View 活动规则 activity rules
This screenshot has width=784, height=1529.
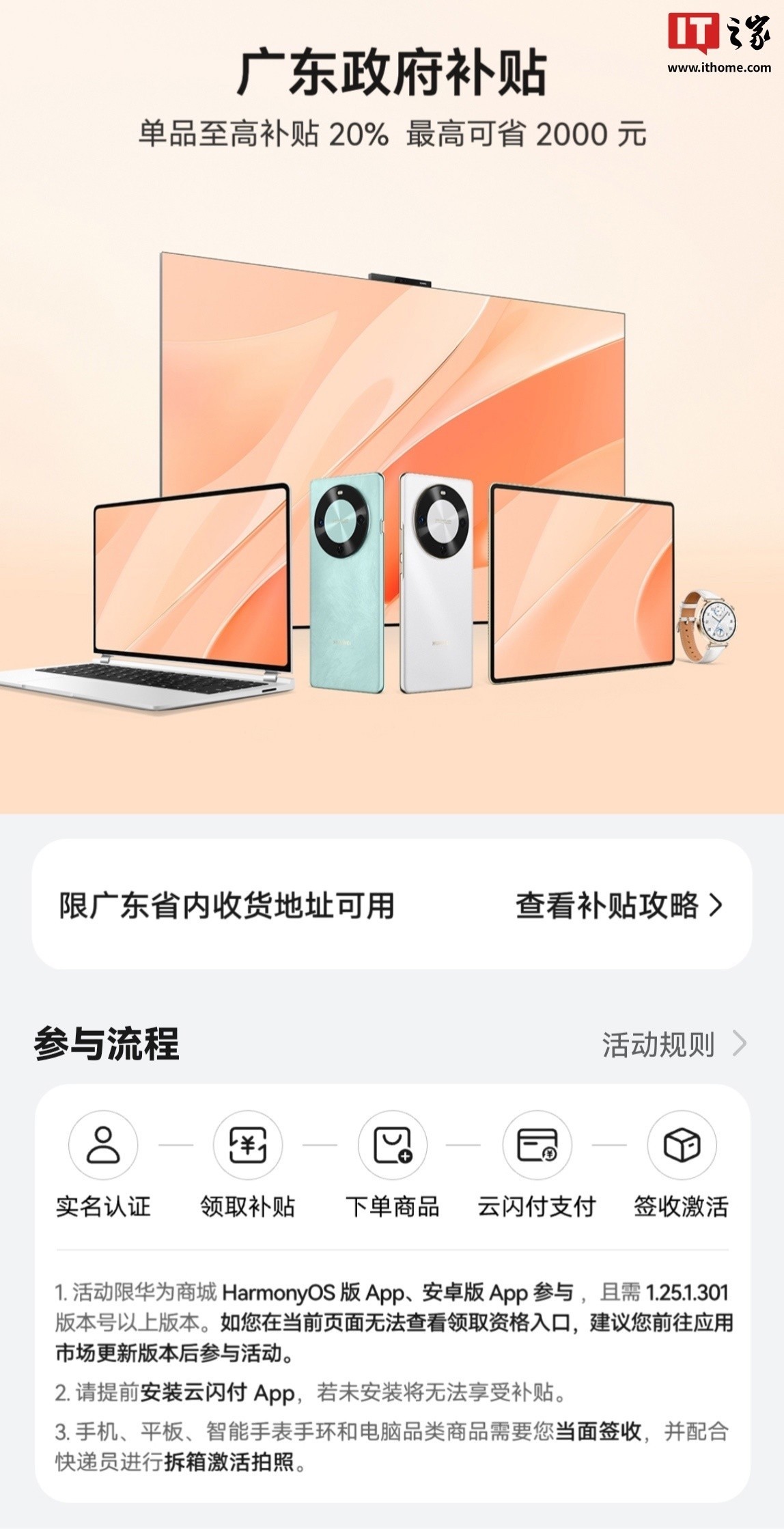pyautogui.click(x=673, y=1045)
